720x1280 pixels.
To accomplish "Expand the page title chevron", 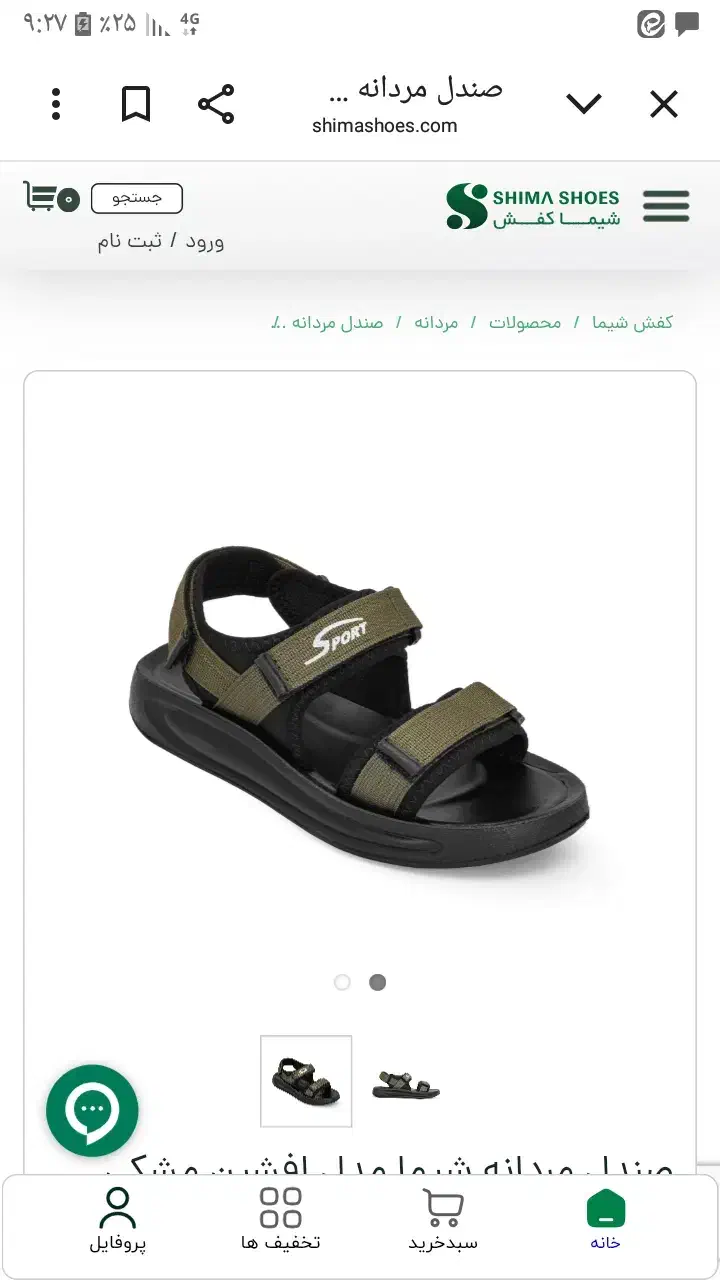I will pos(584,104).
